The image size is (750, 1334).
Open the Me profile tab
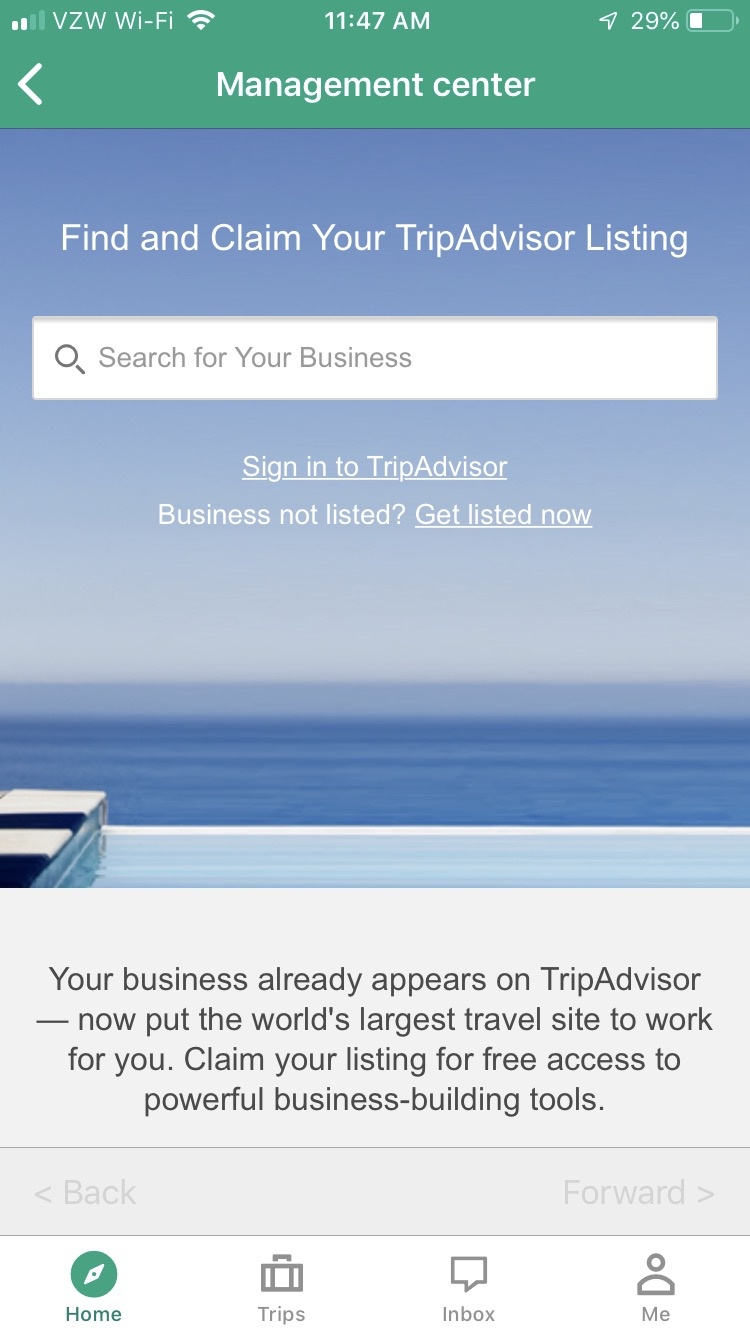(656, 1288)
